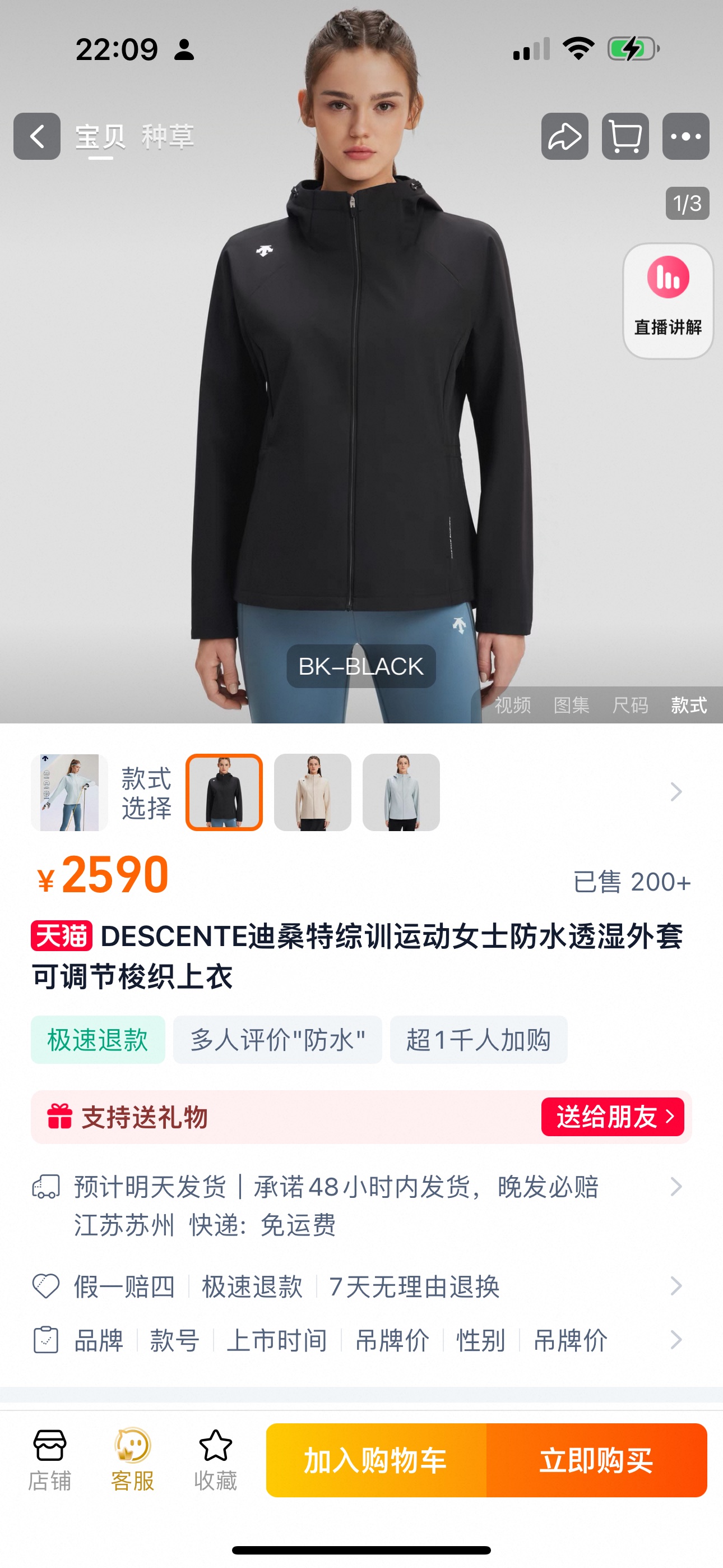The image size is (723, 1568).
Task: Open 直播讲解 live explanation
Action: click(x=668, y=301)
